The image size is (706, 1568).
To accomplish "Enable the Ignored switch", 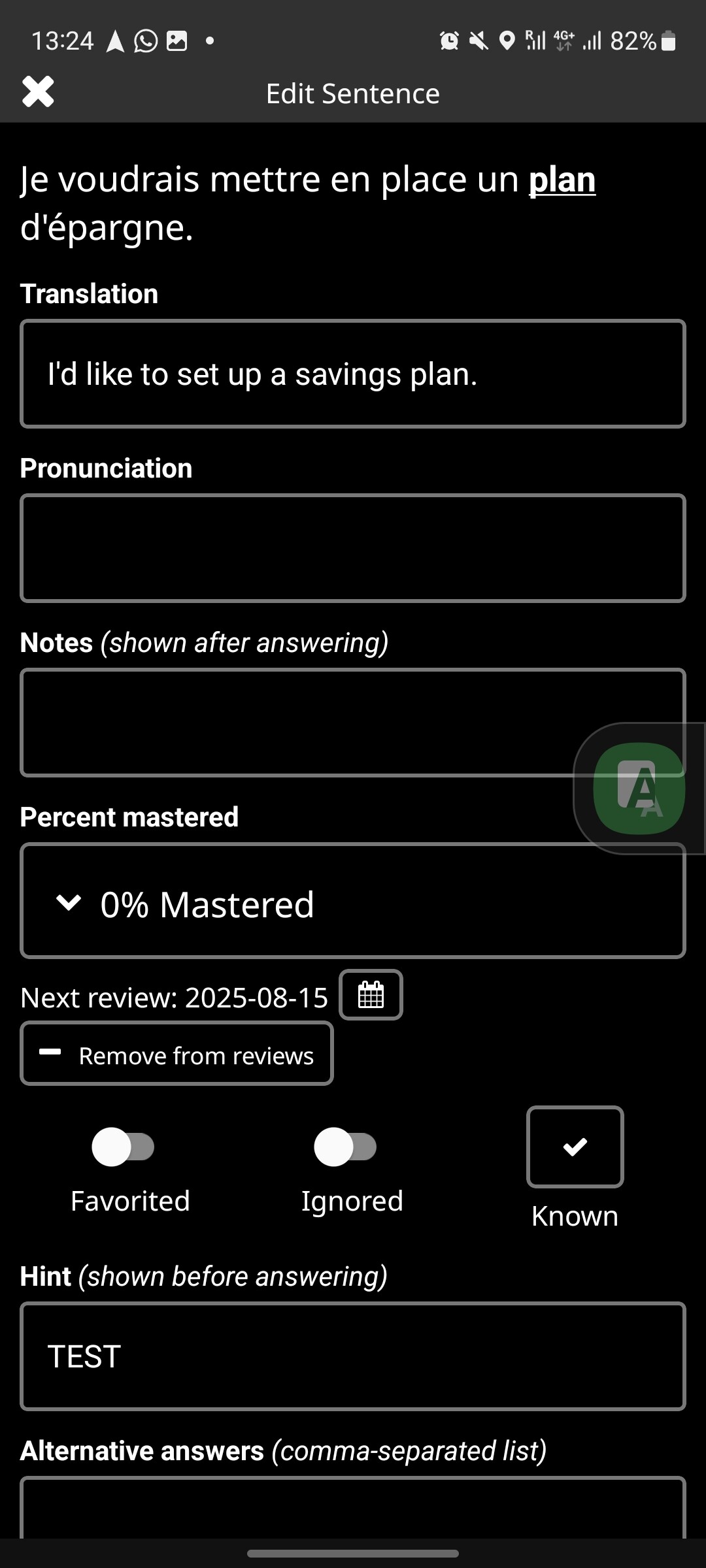I will tap(345, 1147).
